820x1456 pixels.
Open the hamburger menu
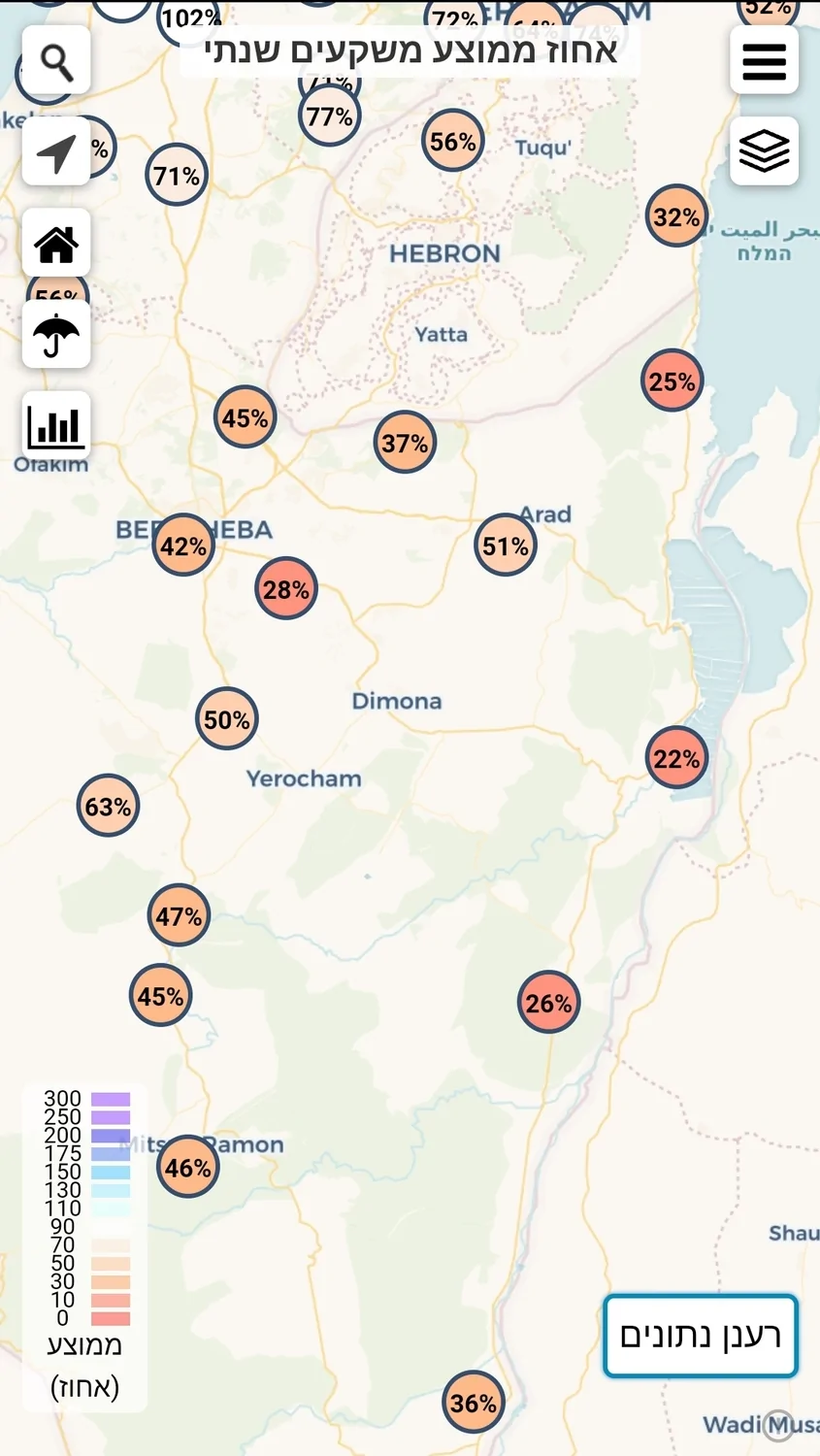pos(764,61)
